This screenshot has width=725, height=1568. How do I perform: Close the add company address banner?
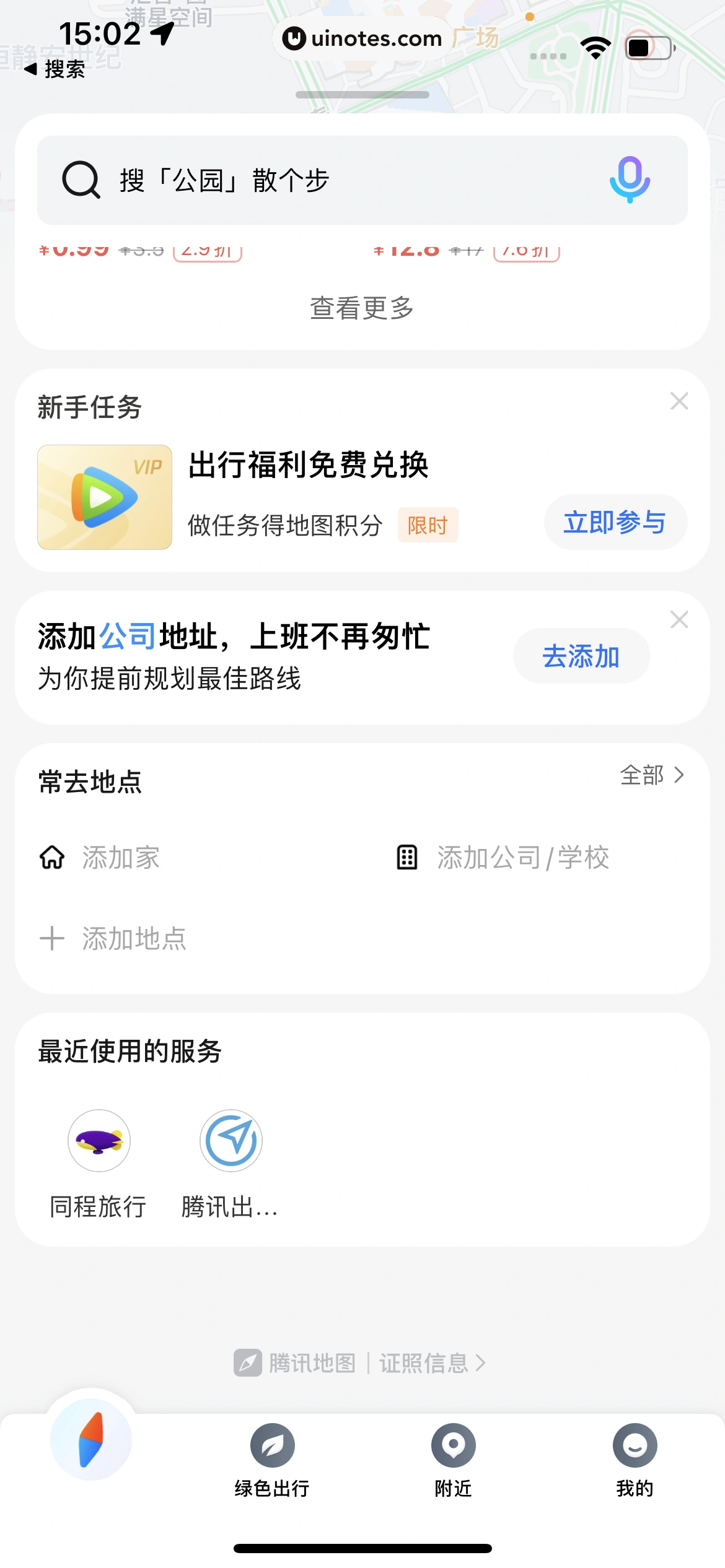pos(679,620)
